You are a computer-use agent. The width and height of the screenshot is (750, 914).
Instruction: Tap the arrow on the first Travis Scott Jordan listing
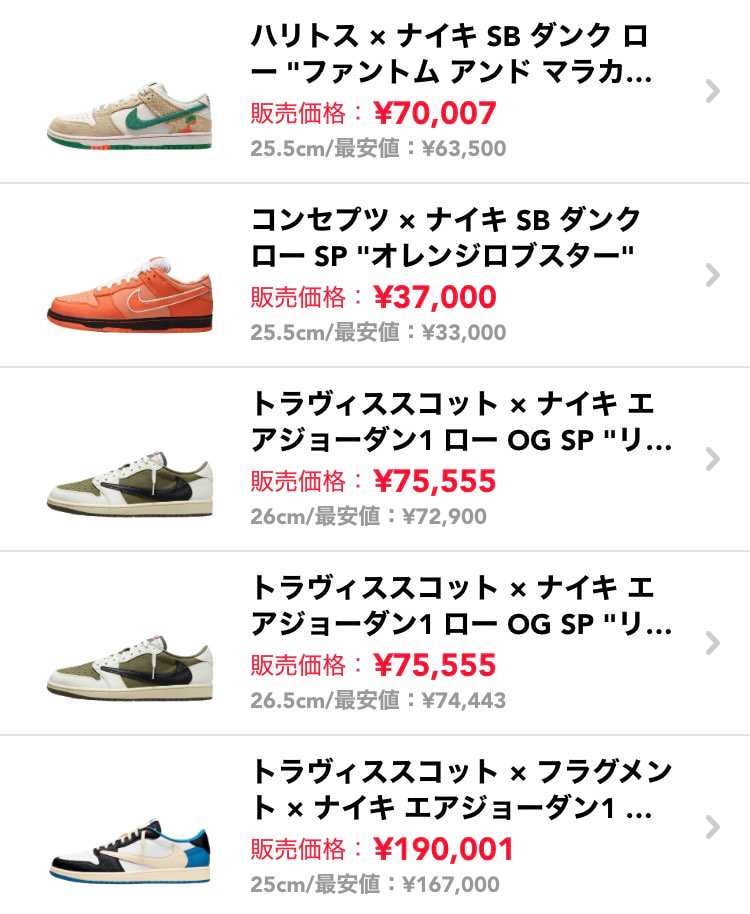click(714, 457)
